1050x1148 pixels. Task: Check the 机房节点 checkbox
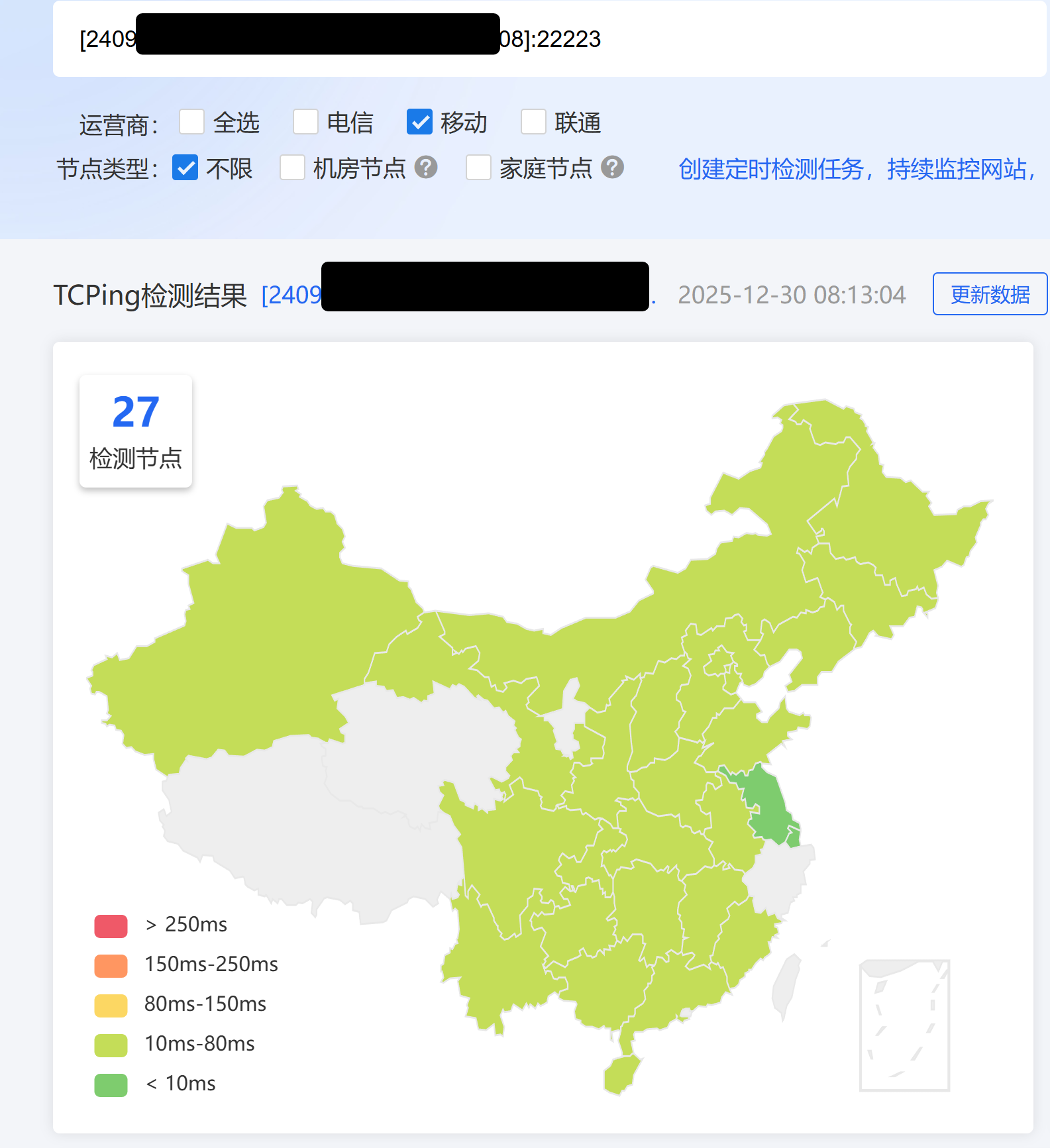(x=292, y=168)
